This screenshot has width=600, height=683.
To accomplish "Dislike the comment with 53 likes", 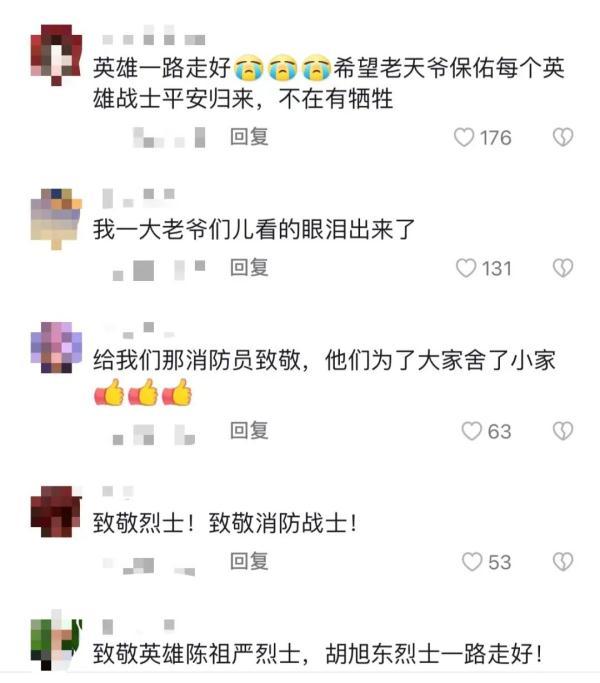I will pyautogui.click(x=563, y=562).
